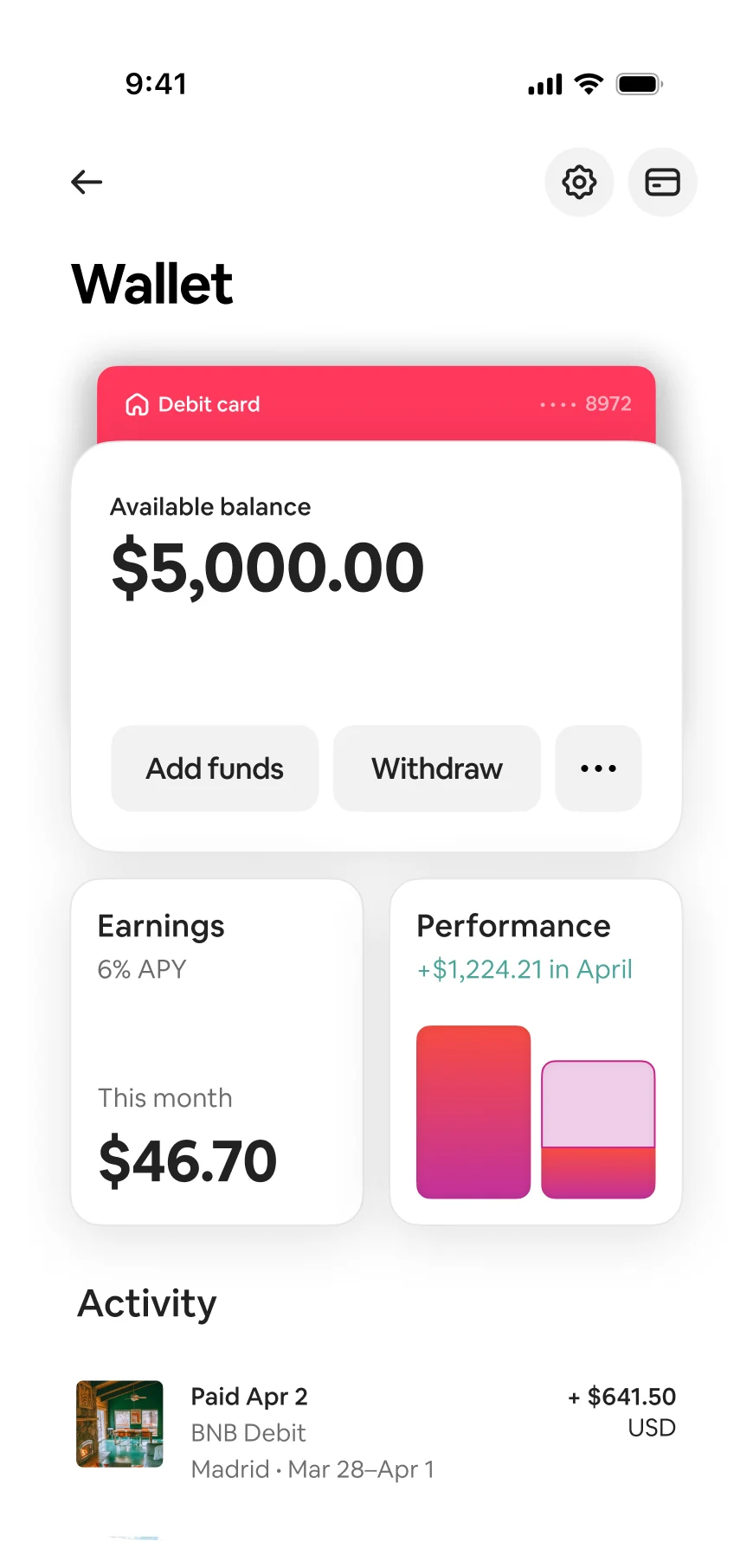Image resolution: width=753 pixels, height=1568 pixels.
Task: Toggle the April performance bar highlight
Action: [598, 1129]
